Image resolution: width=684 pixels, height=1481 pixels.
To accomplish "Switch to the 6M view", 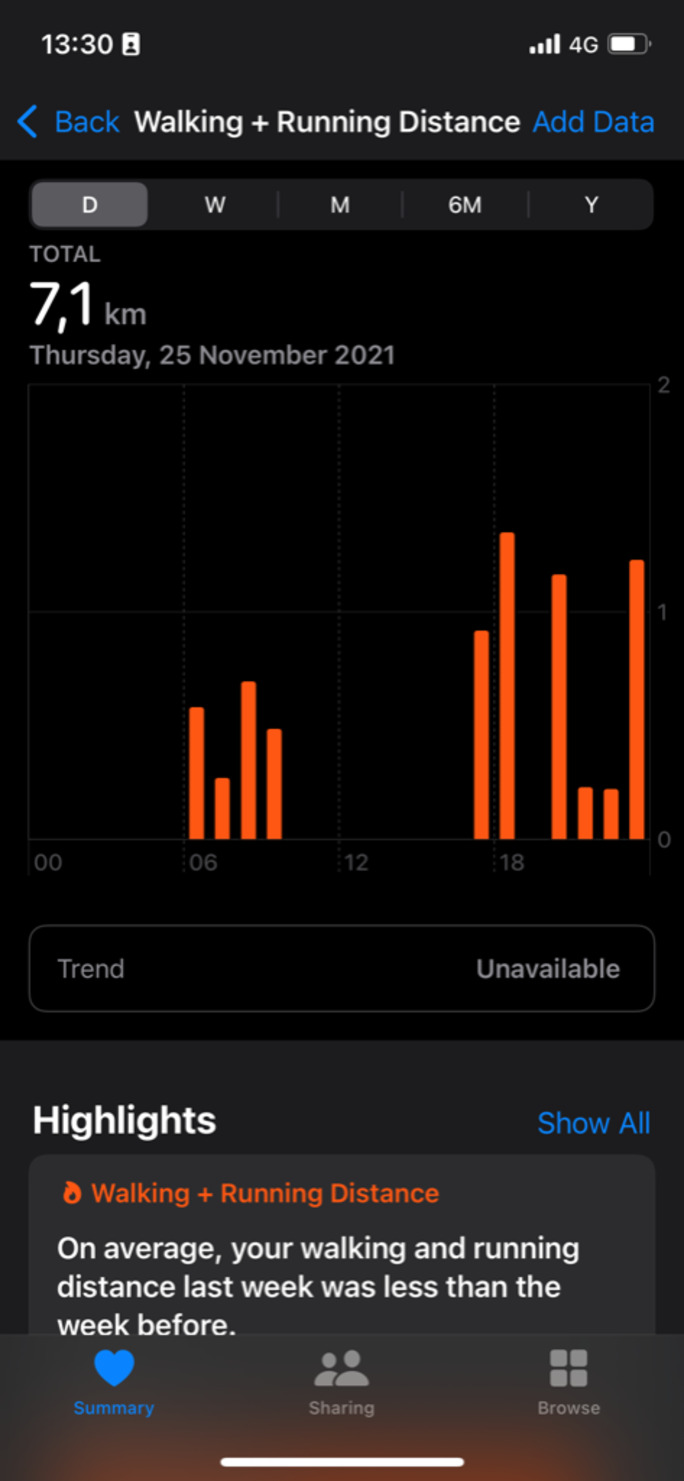I will [x=465, y=205].
